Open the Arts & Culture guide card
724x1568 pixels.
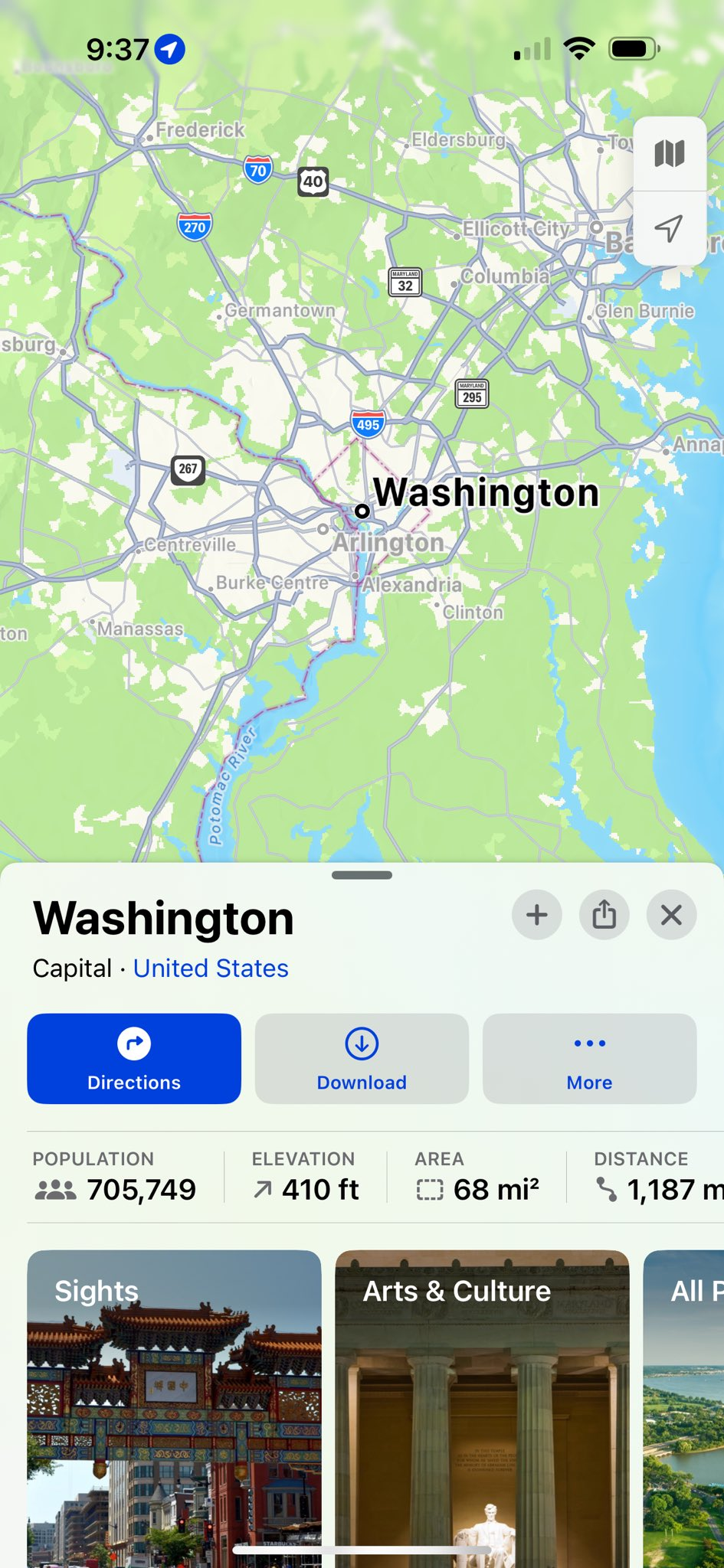point(482,1409)
